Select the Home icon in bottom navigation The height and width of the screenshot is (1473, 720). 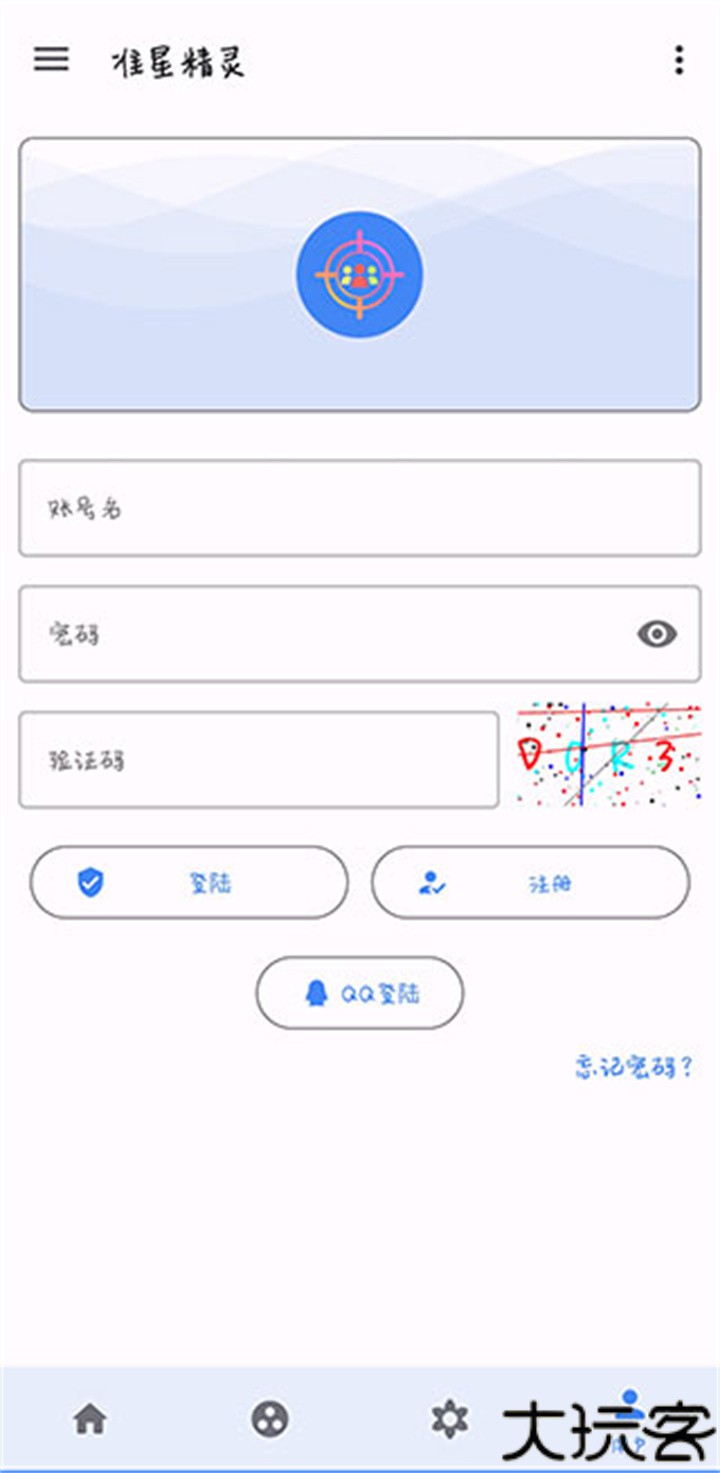[x=90, y=1418]
